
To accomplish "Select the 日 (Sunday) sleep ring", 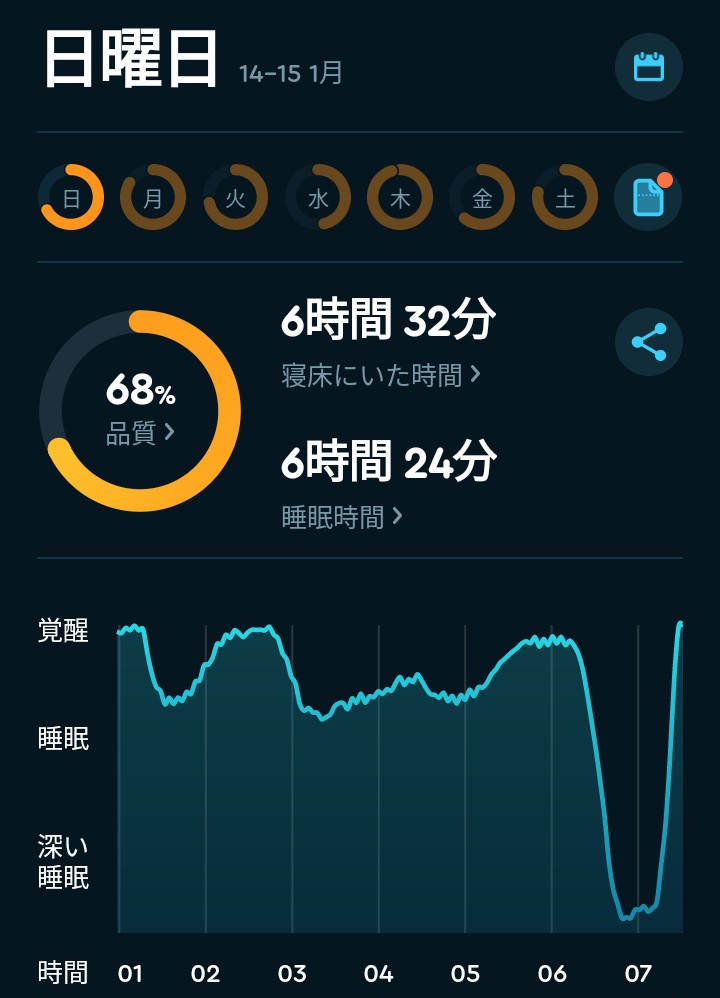I will (x=71, y=198).
